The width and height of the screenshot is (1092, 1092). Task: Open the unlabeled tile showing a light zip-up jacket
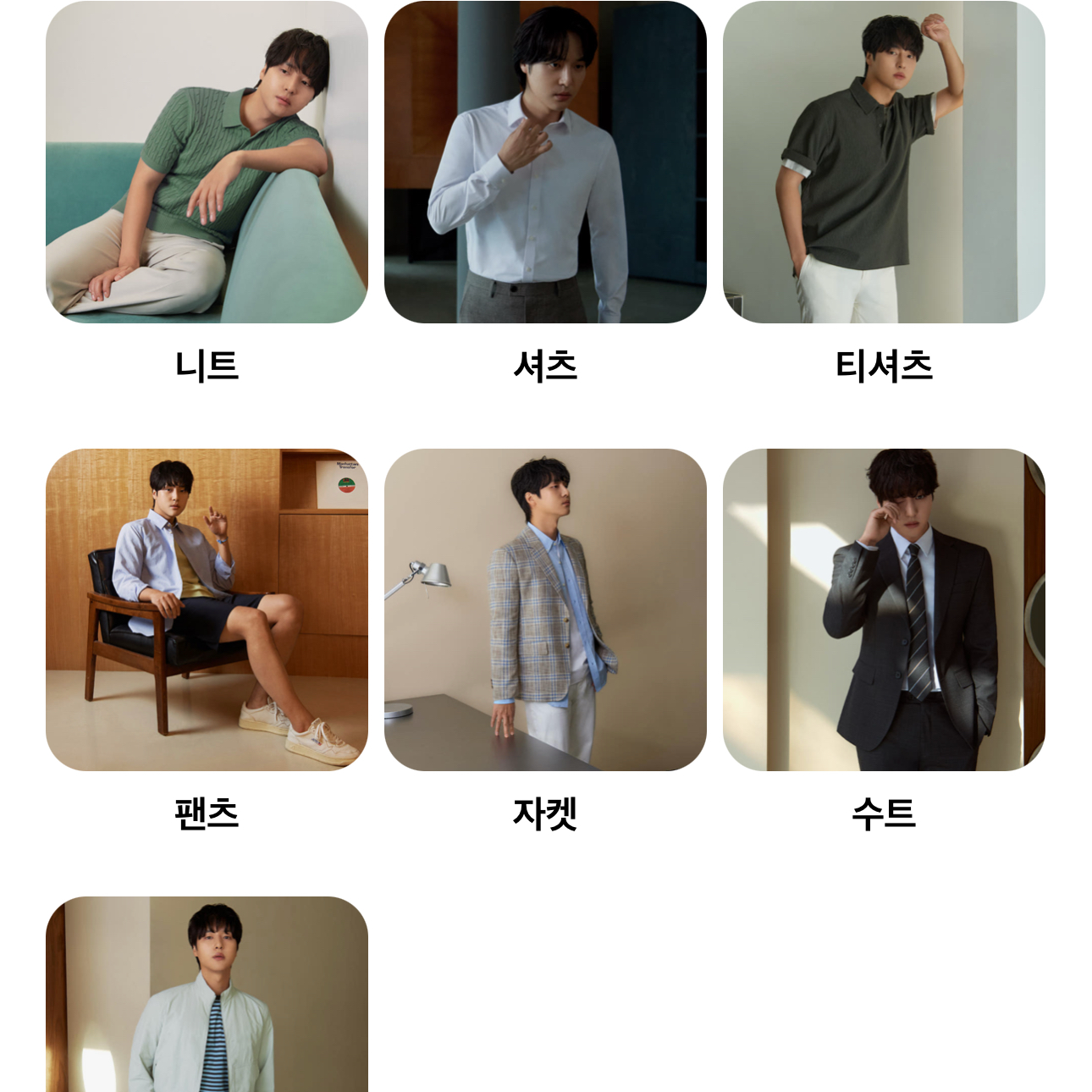click(x=207, y=995)
